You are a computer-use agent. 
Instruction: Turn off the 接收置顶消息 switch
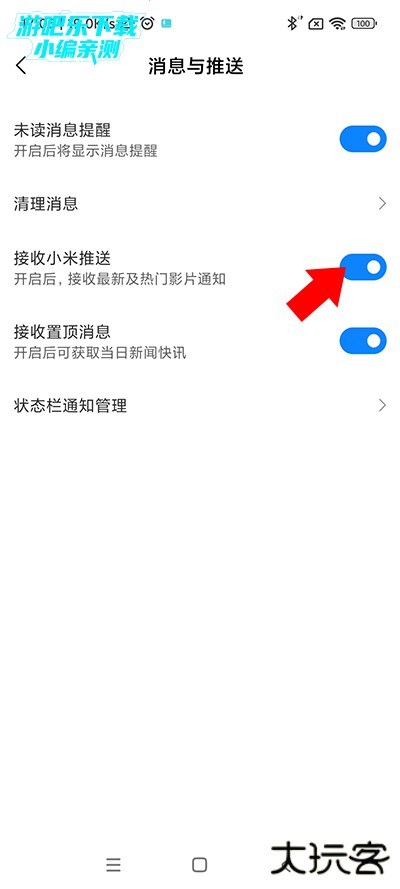[363, 341]
